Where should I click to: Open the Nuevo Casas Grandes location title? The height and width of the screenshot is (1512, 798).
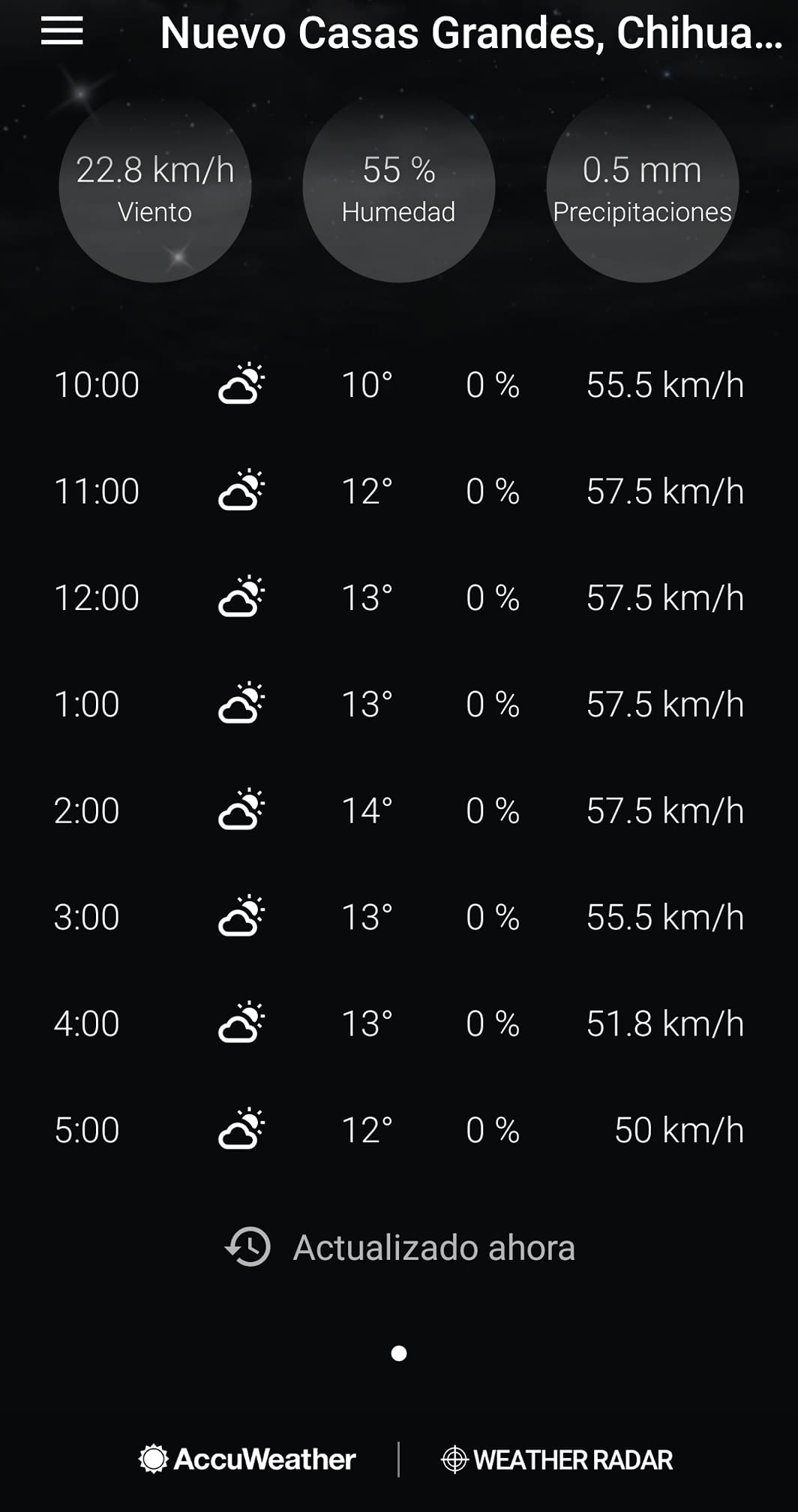click(x=472, y=33)
